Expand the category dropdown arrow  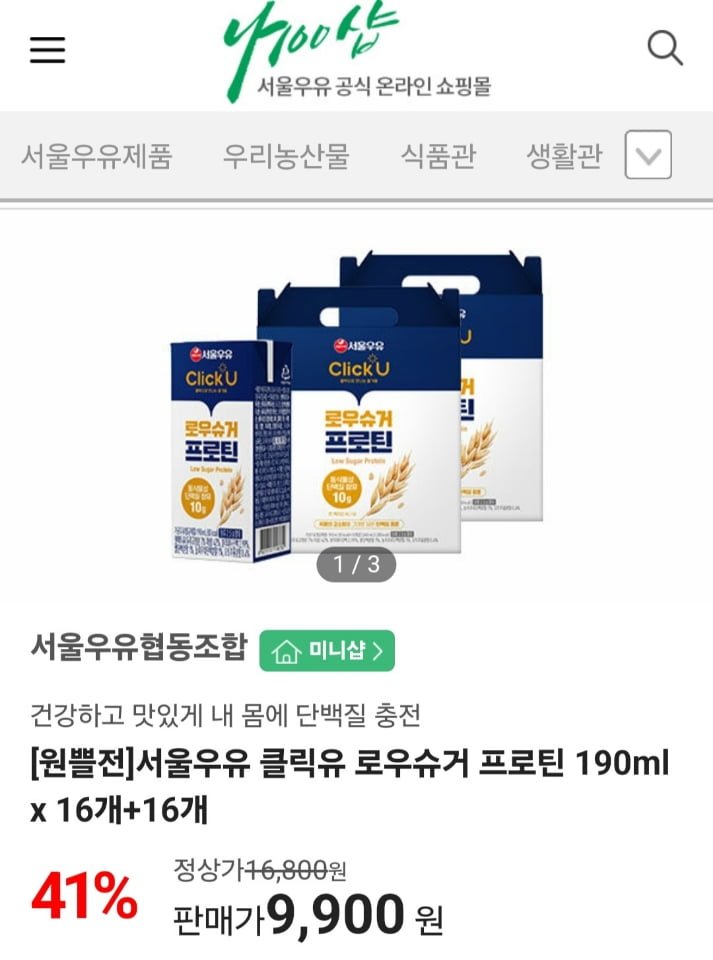pyautogui.click(x=648, y=155)
